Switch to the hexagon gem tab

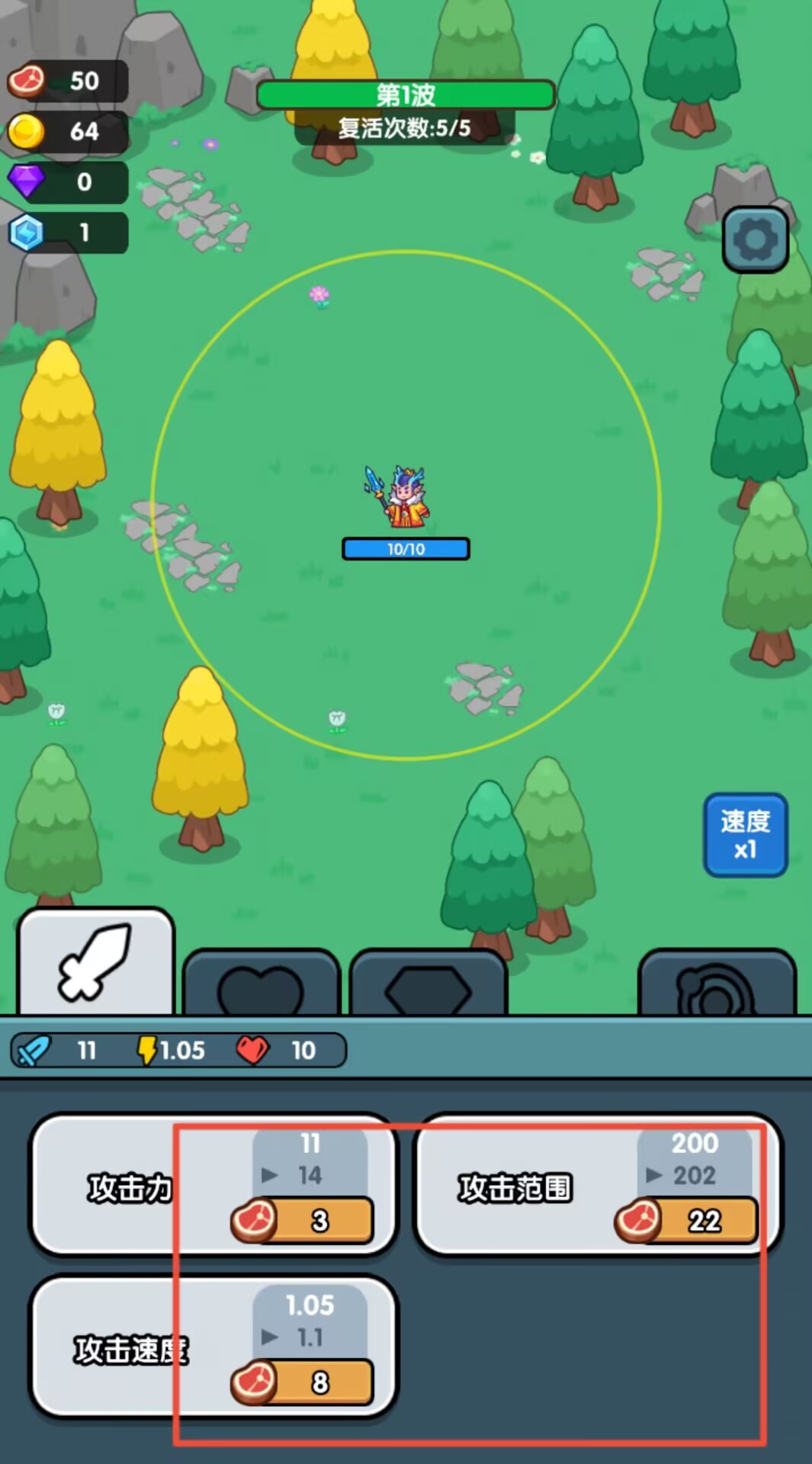pos(428,983)
